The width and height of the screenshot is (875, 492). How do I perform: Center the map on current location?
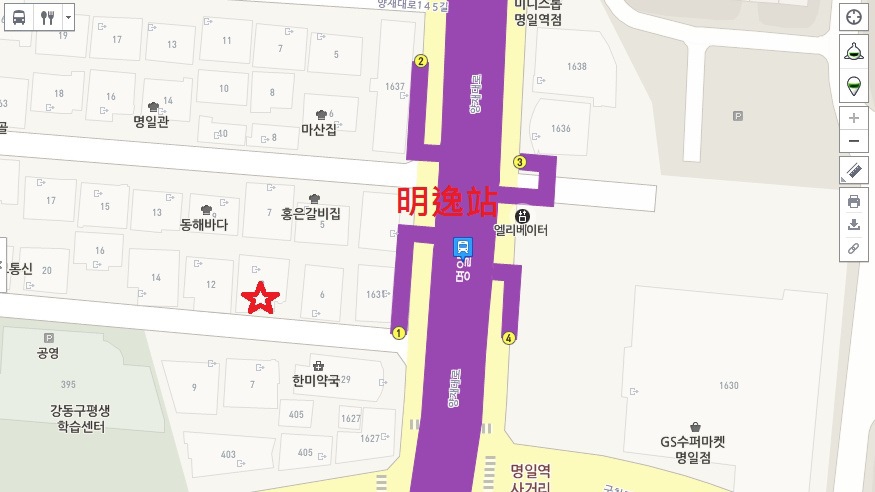(x=853, y=17)
